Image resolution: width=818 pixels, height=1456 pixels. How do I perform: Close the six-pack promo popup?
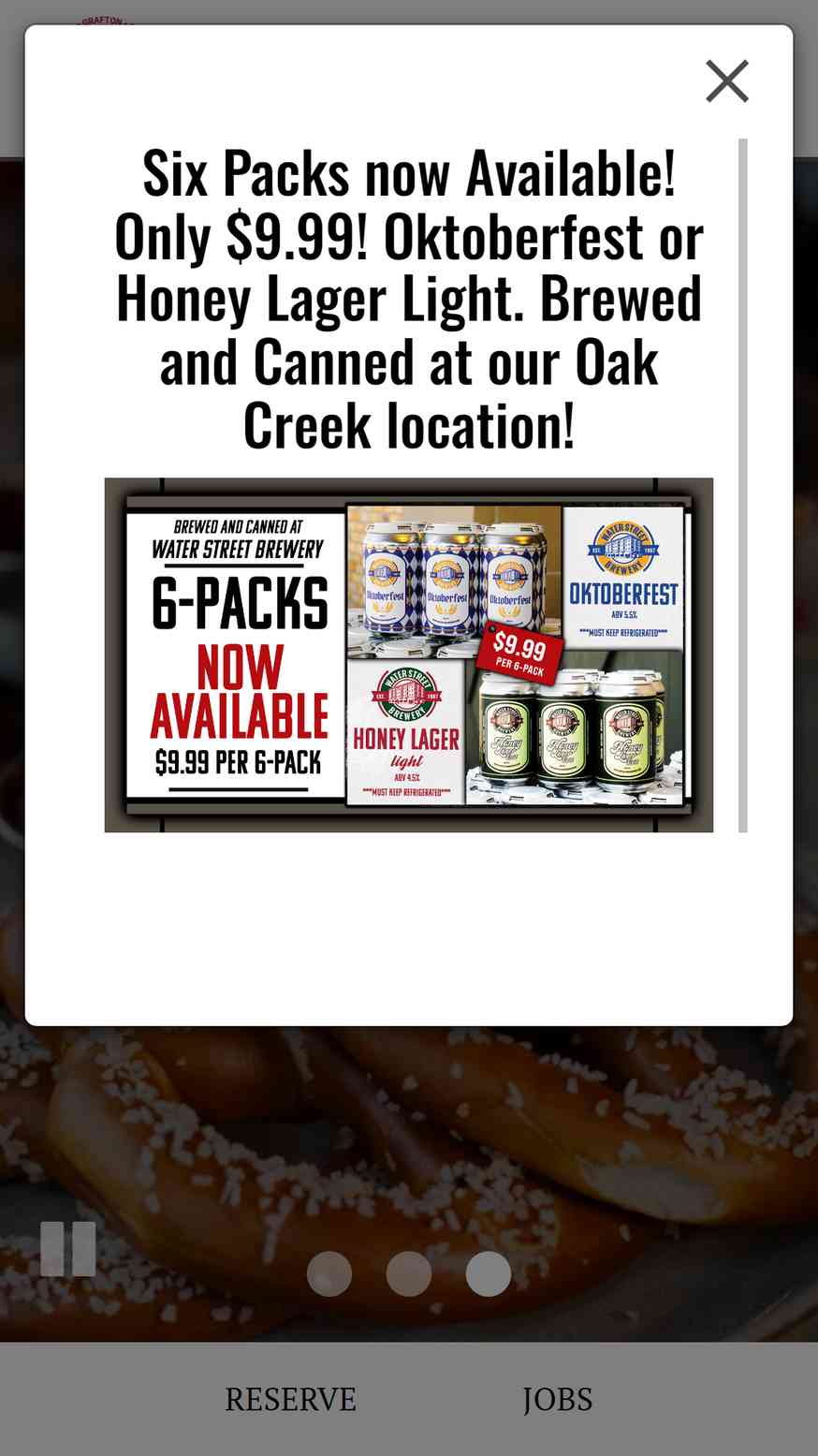point(727,81)
